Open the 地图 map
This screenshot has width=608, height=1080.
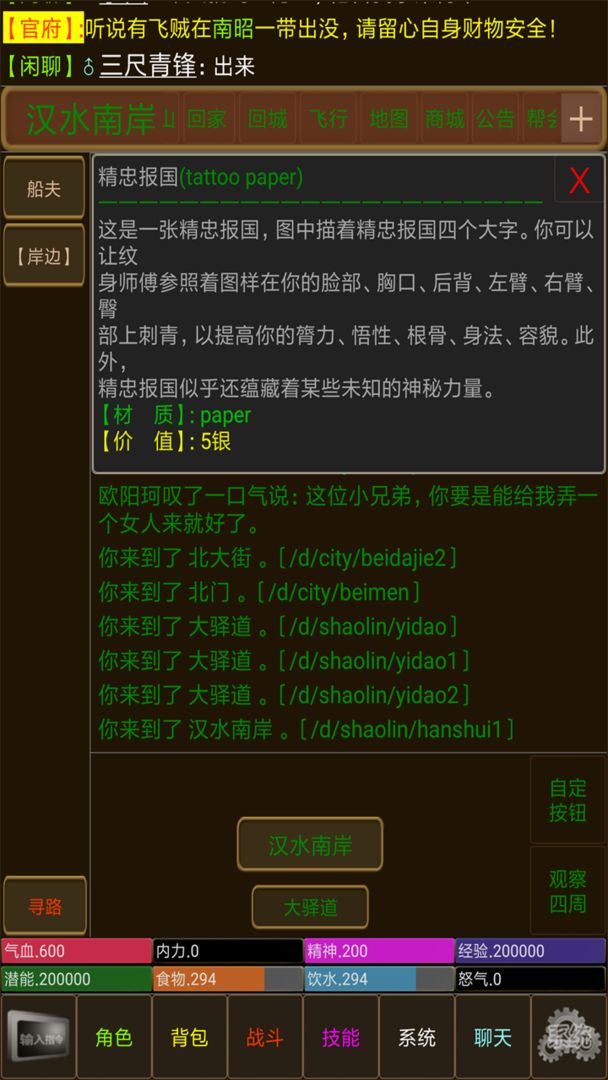[388, 120]
